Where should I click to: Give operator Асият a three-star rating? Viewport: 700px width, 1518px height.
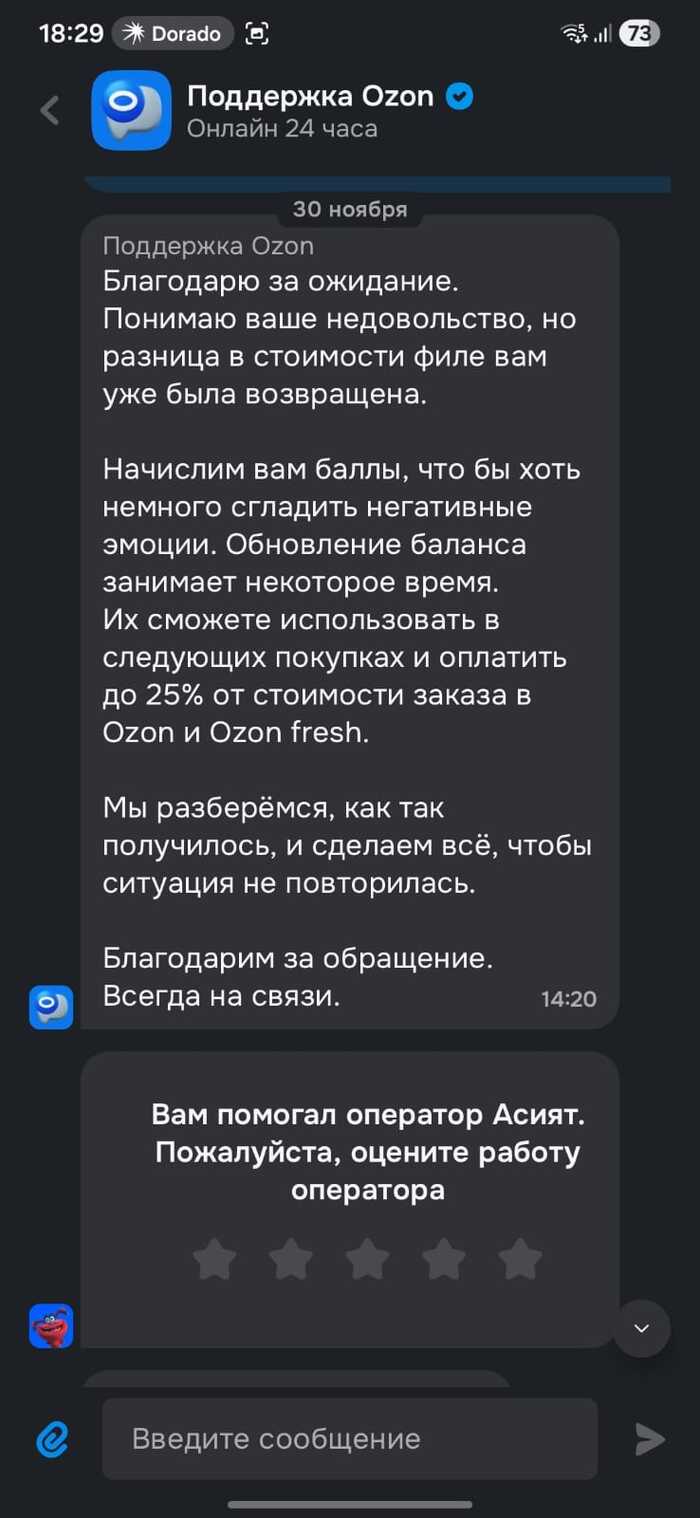tap(368, 1259)
